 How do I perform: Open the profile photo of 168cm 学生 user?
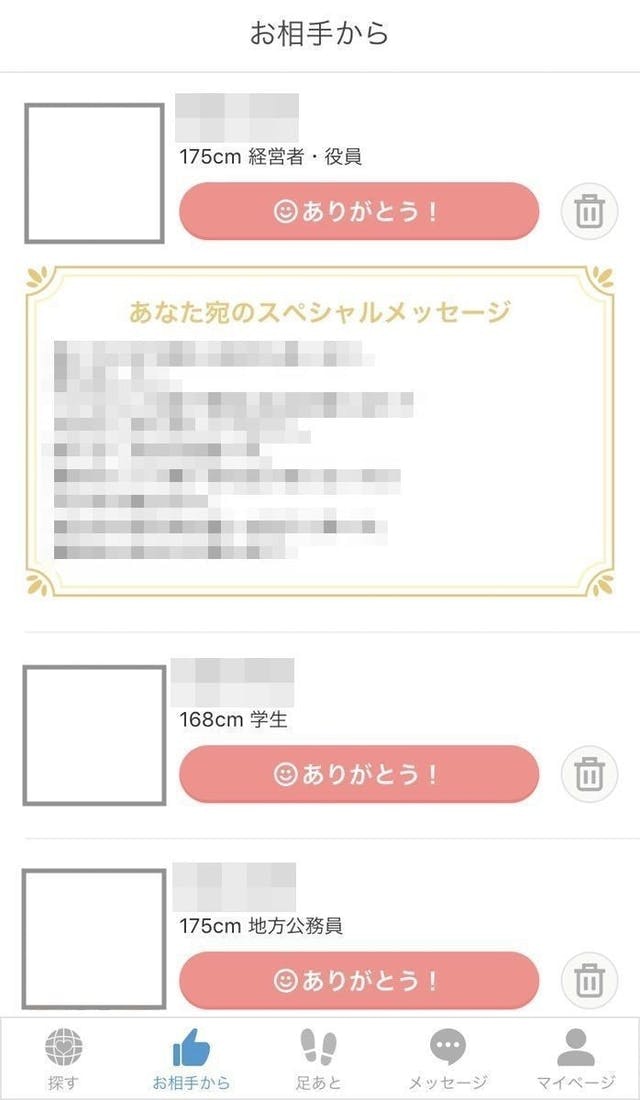94,735
